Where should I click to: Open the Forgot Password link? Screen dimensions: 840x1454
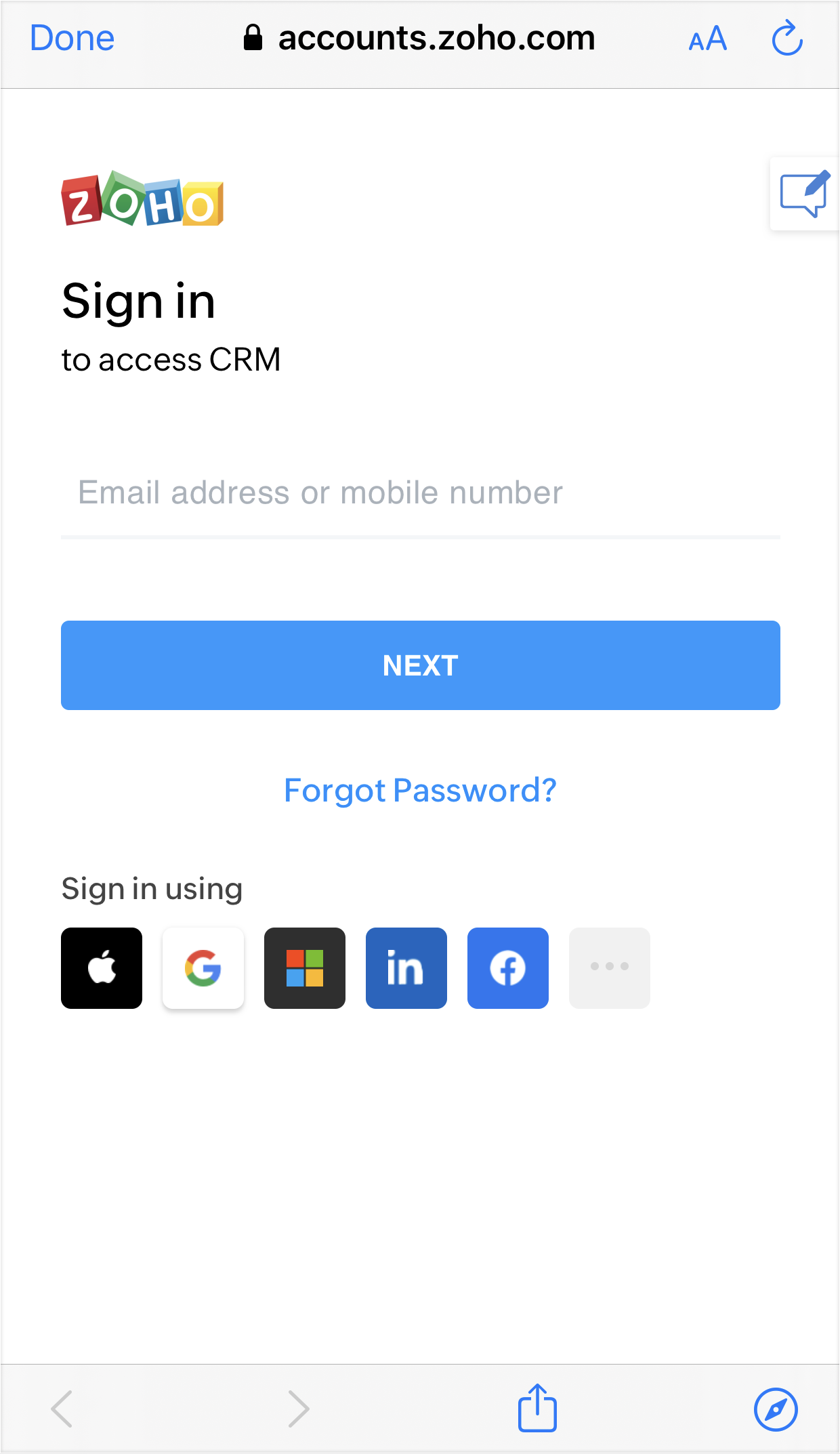(x=420, y=790)
